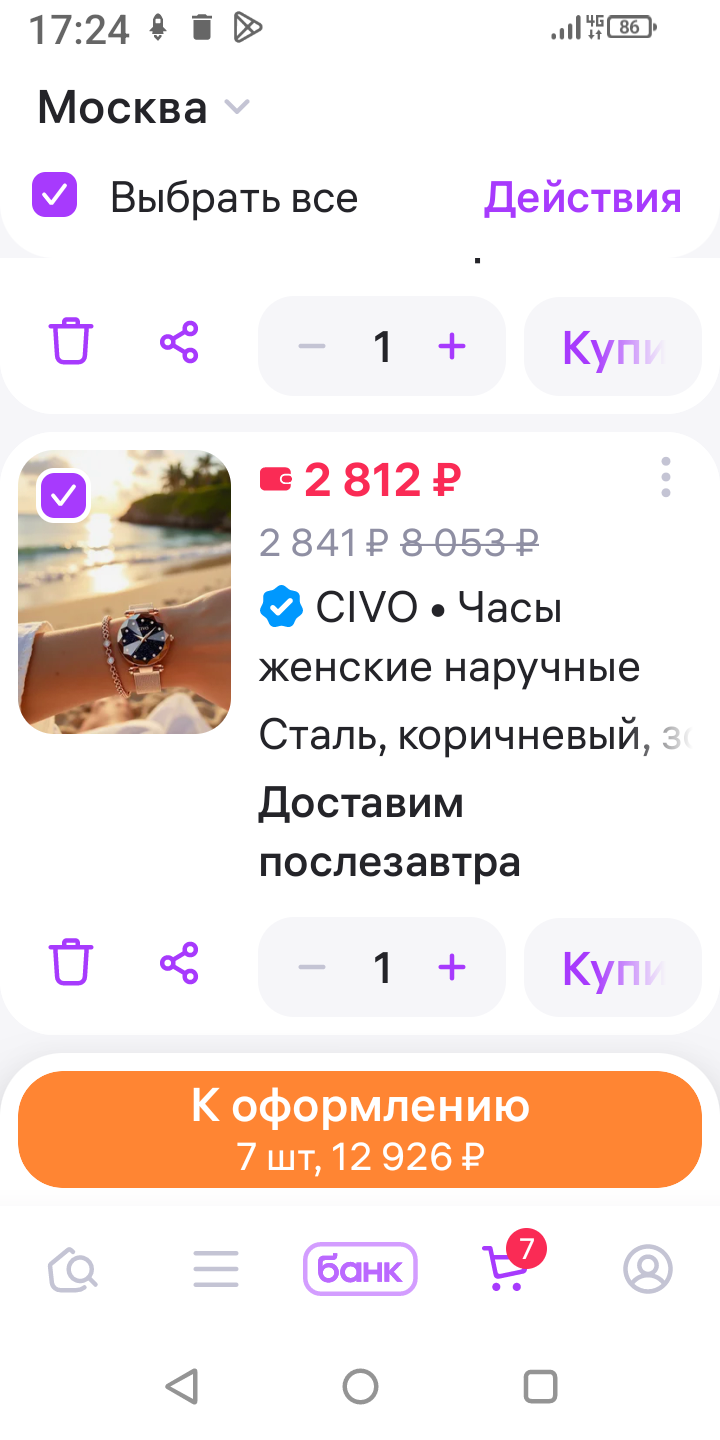This screenshot has width=720, height=1440.
Task: Open the profile tab
Action: [x=648, y=1269]
